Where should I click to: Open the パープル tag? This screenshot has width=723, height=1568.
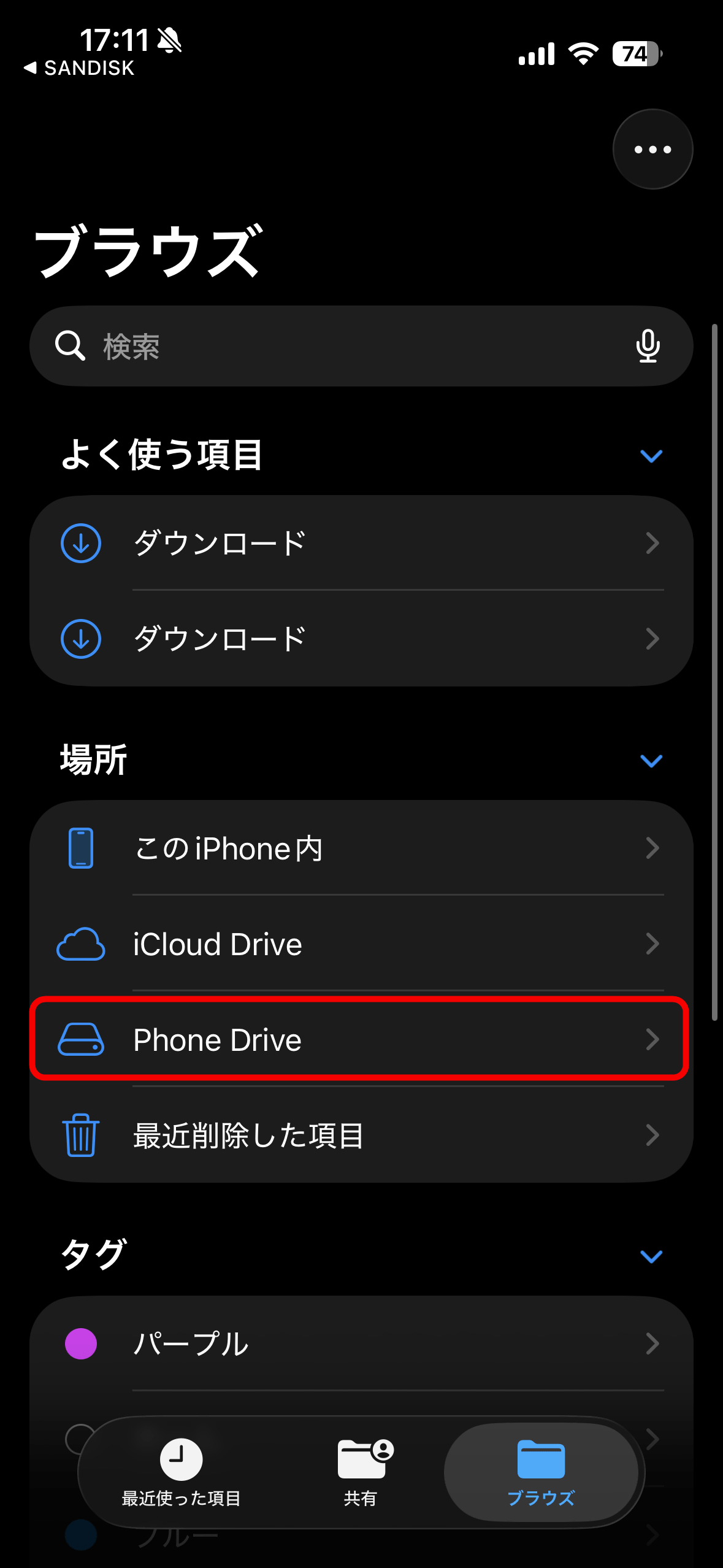tap(361, 1343)
